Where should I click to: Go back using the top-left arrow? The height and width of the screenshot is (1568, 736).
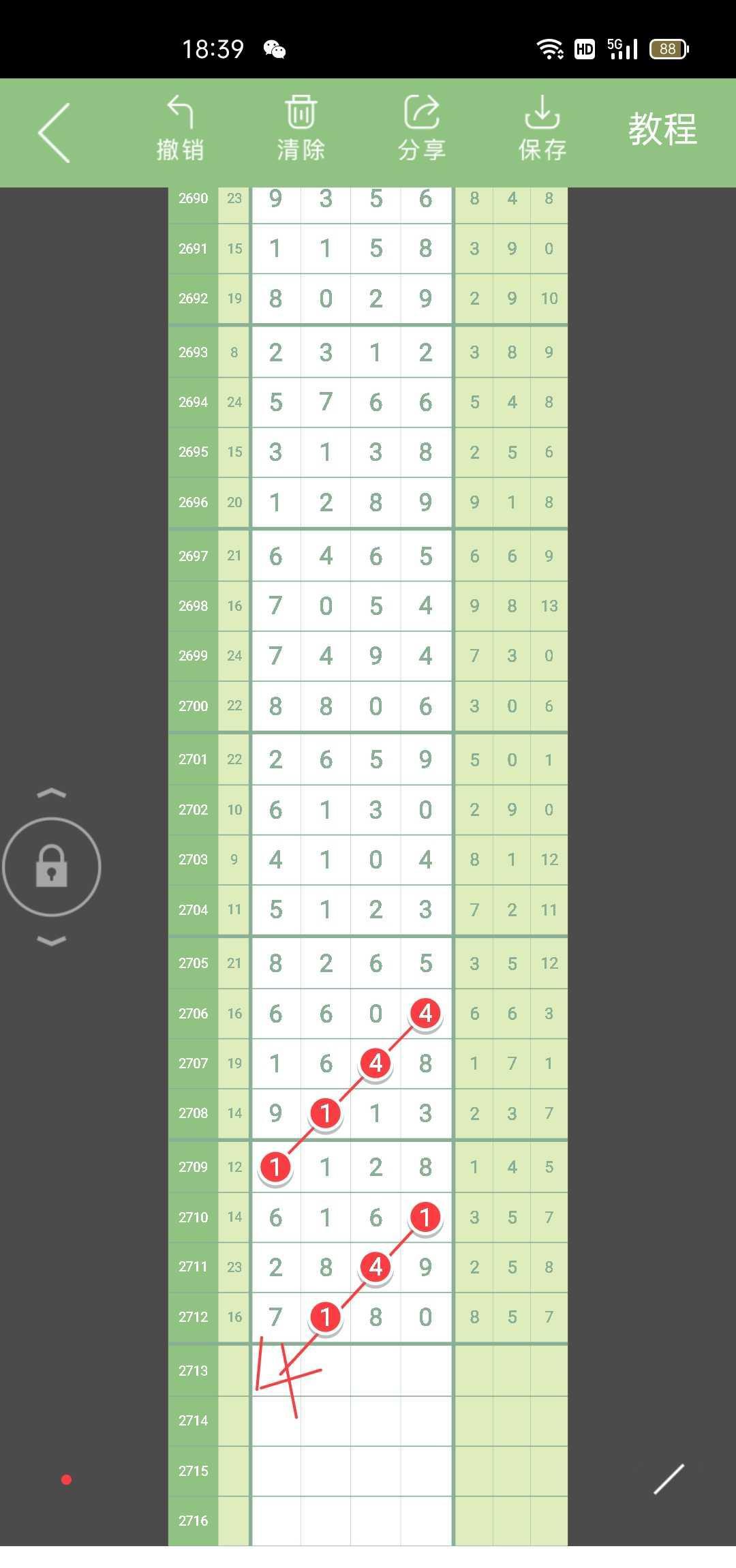coord(55,132)
